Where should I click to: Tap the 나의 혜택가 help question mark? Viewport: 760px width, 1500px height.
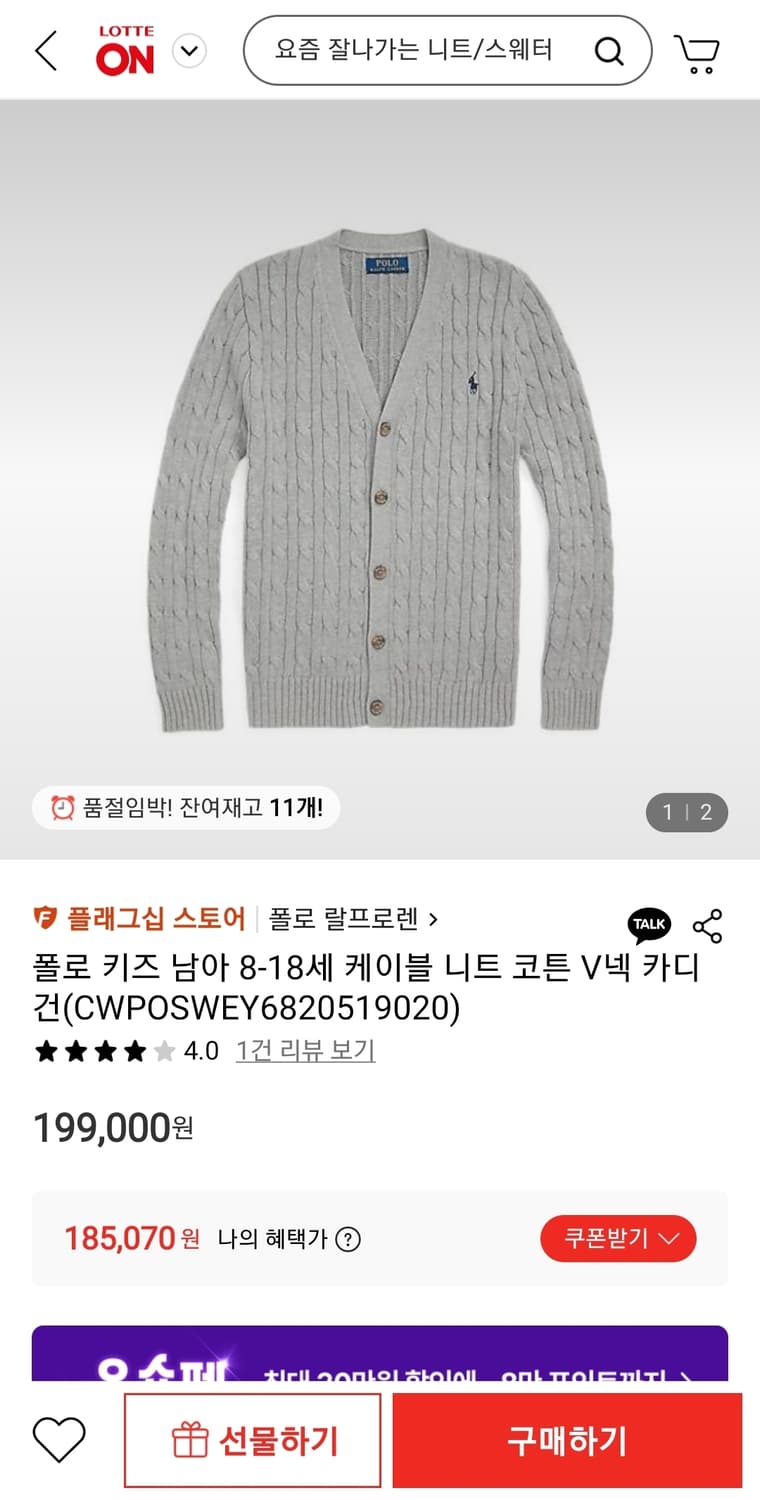tap(348, 1240)
